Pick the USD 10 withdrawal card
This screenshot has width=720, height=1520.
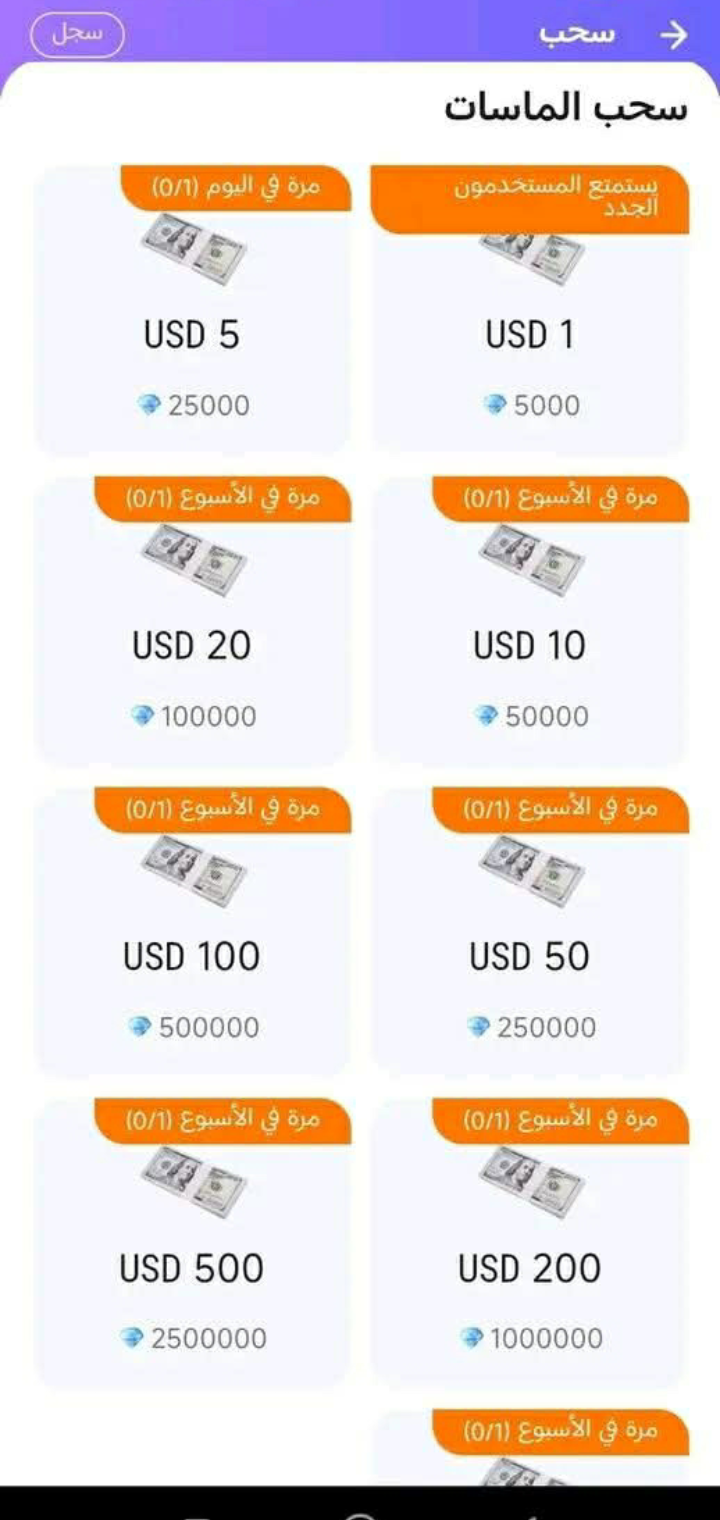[530, 645]
